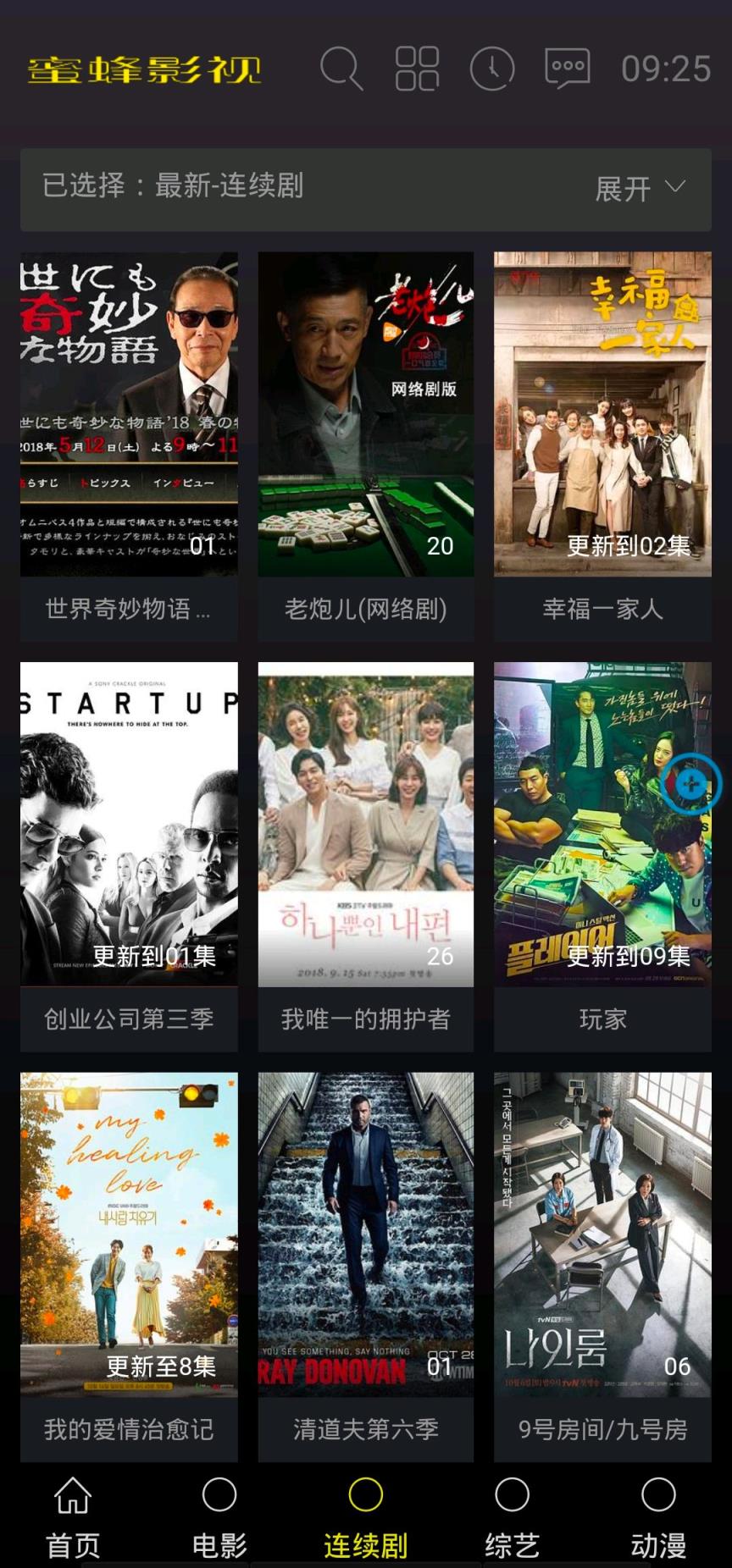Screen dimensions: 732x1568
Task: Switch to the 电影 tab
Action: [x=219, y=1517]
